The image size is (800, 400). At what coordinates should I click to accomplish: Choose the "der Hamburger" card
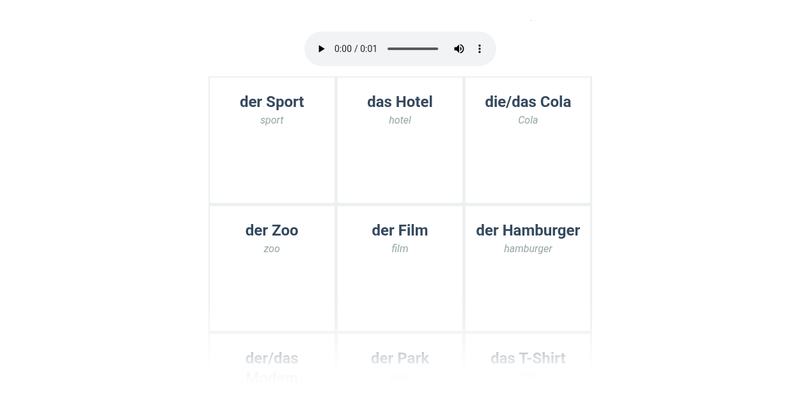click(528, 268)
